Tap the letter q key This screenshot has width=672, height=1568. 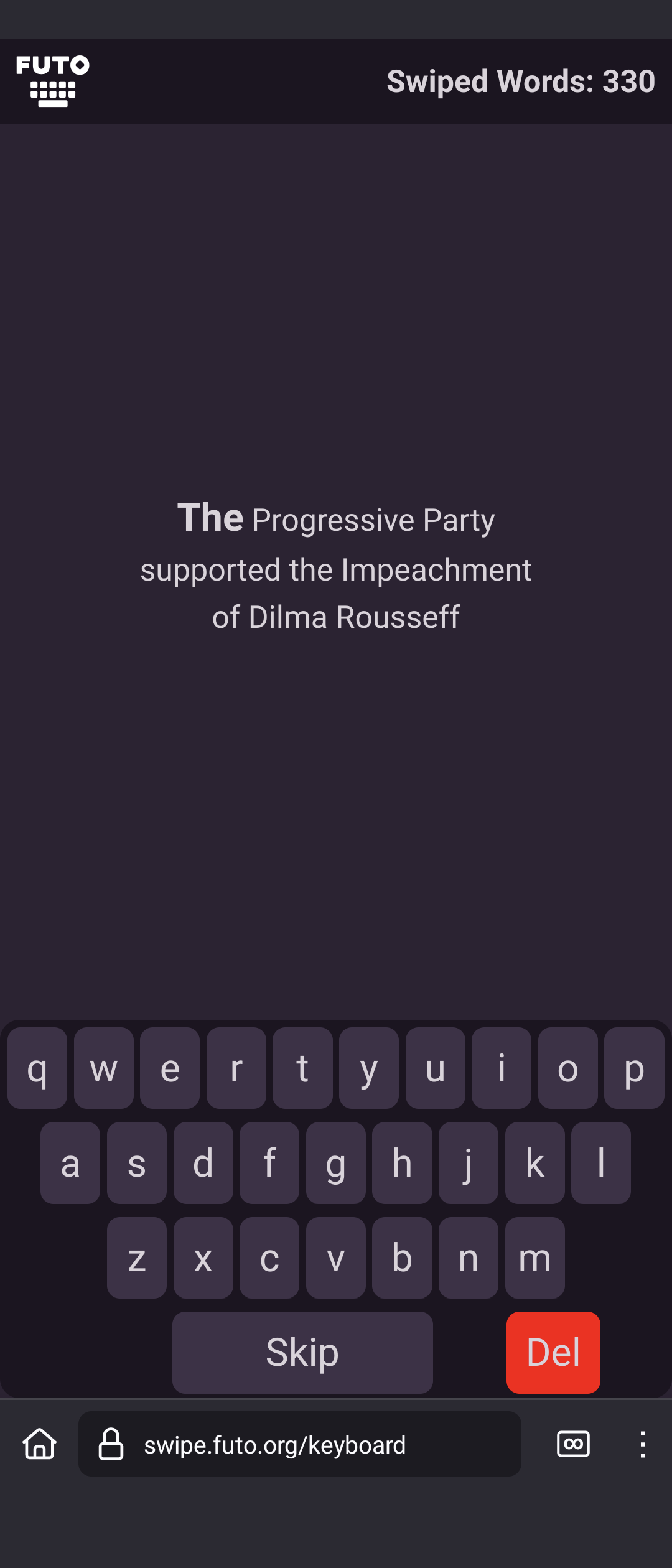[x=37, y=1068]
